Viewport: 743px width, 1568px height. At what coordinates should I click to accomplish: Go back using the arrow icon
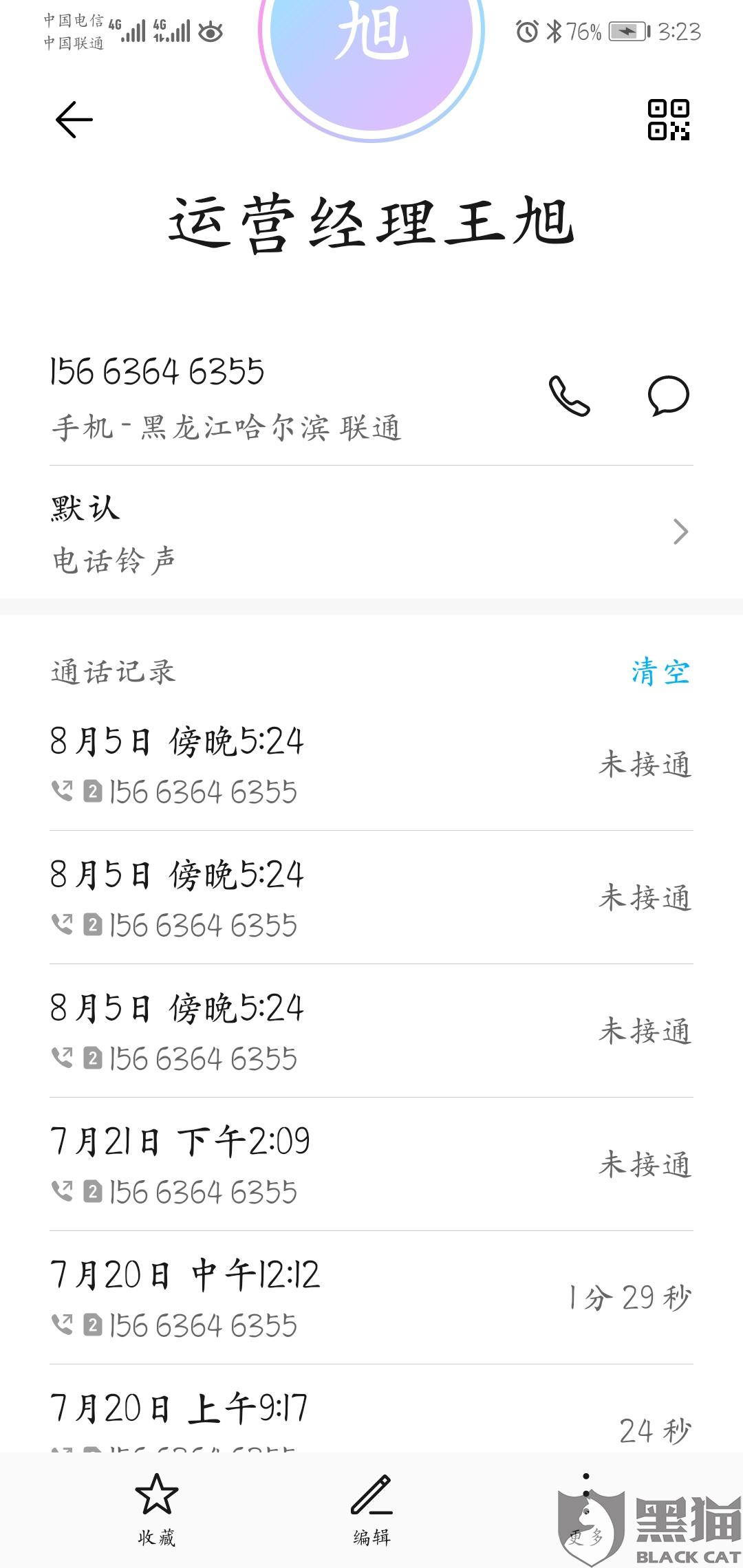point(74,120)
